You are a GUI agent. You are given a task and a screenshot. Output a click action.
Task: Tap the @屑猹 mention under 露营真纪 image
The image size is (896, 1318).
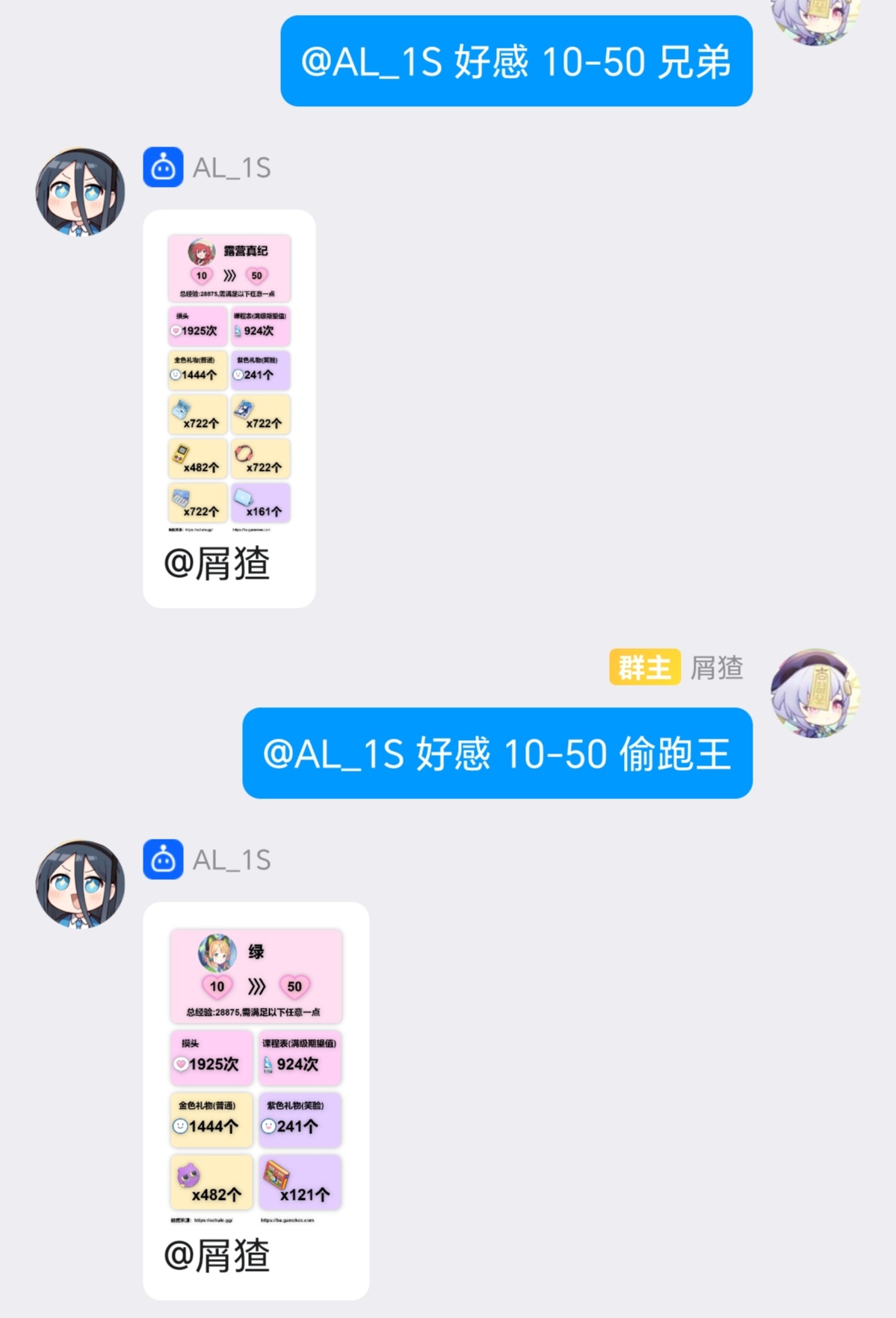click(217, 564)
